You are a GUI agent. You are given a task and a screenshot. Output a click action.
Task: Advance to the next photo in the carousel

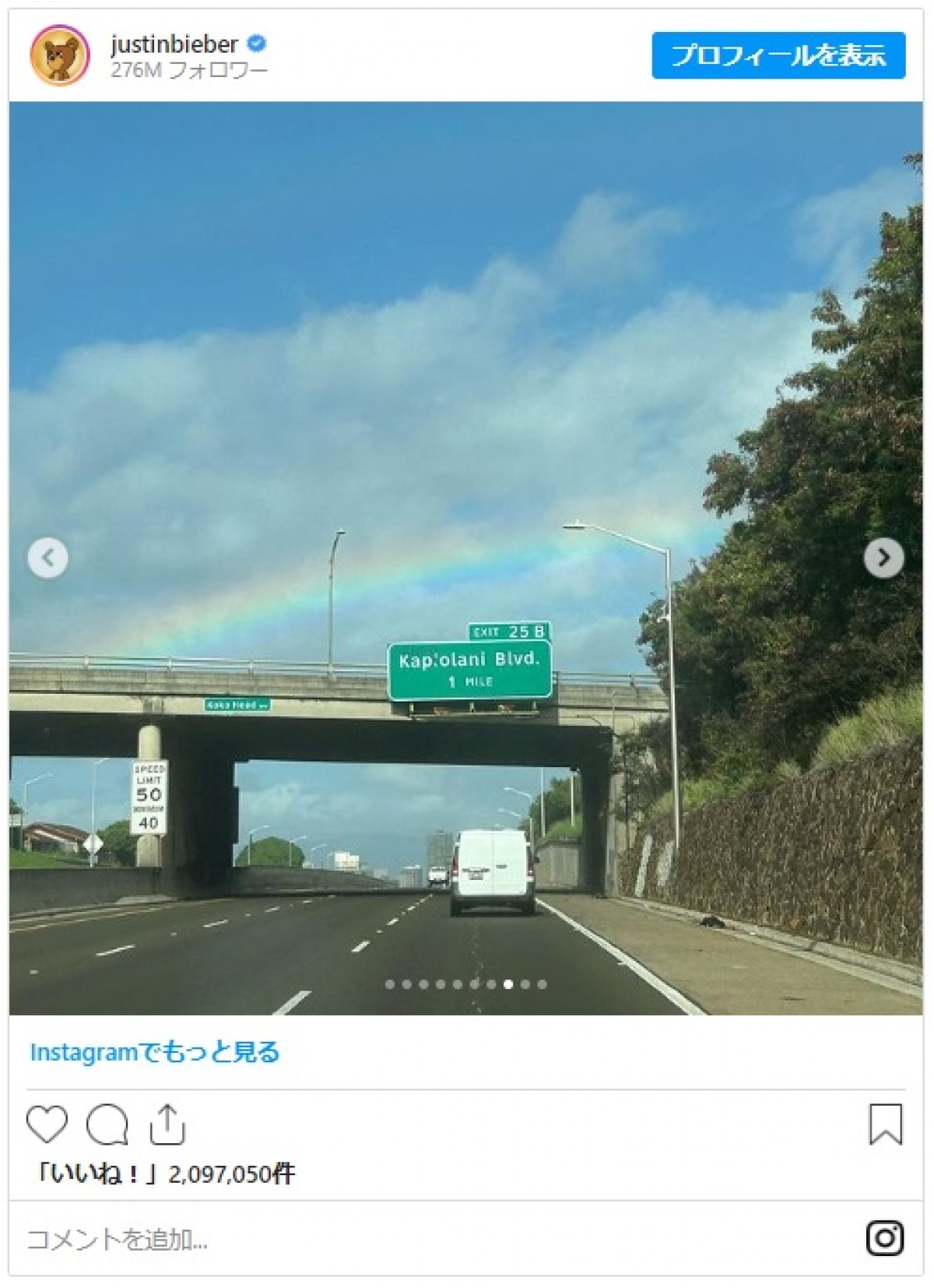(x=883, y=558)
